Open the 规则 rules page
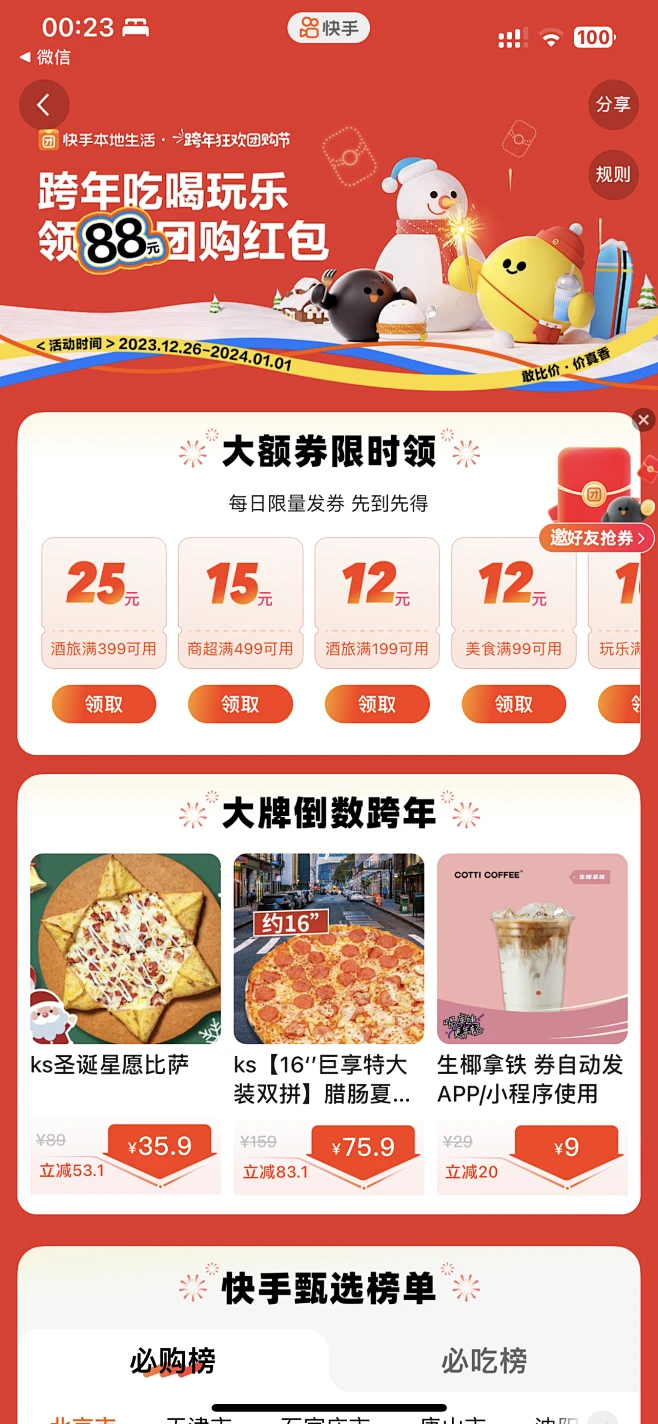Viewport: 658px width, 1424px height. point(613,174)
